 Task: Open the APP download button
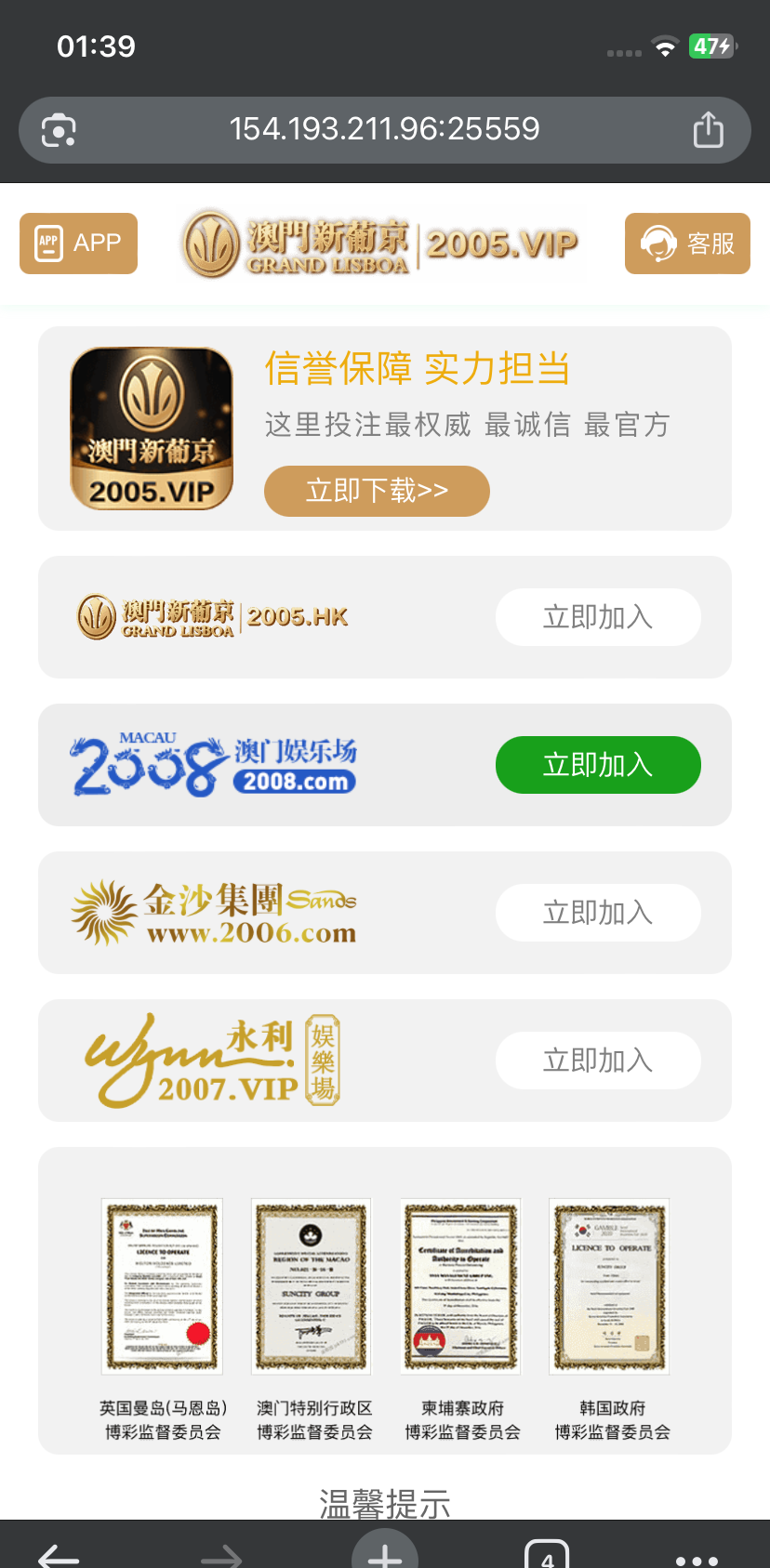tap(79, 244)
